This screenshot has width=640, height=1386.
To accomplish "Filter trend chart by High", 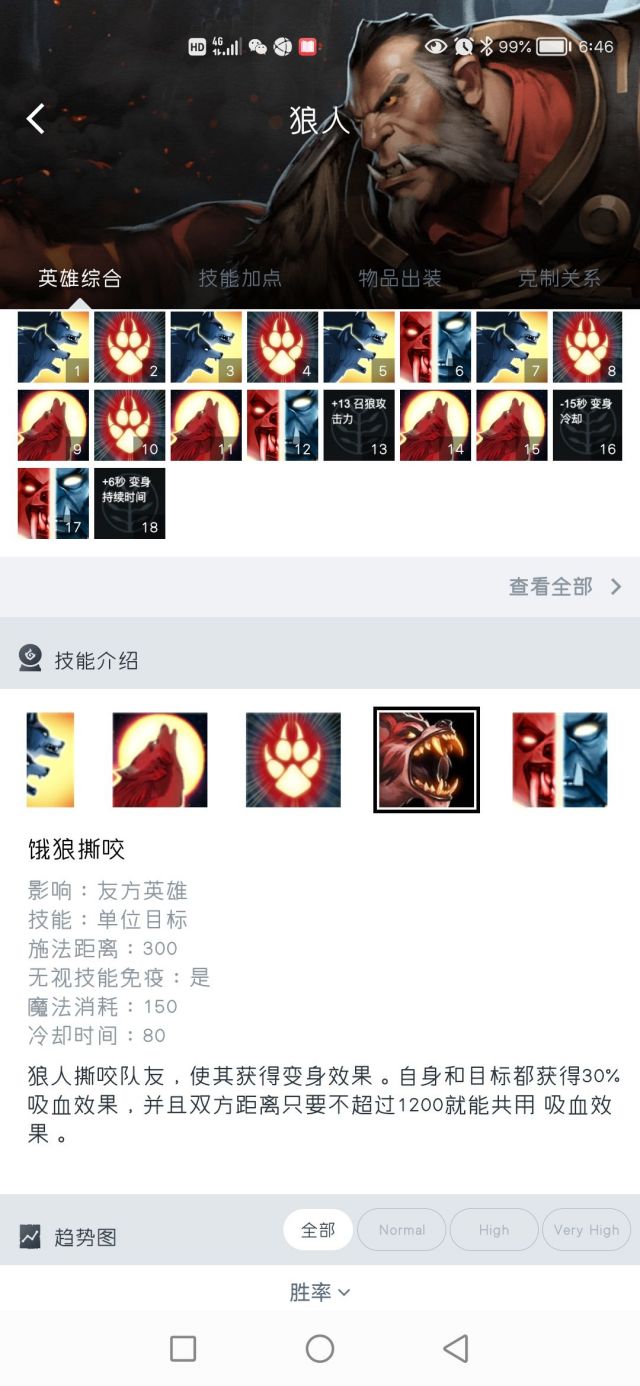I will pos(494,1230).
